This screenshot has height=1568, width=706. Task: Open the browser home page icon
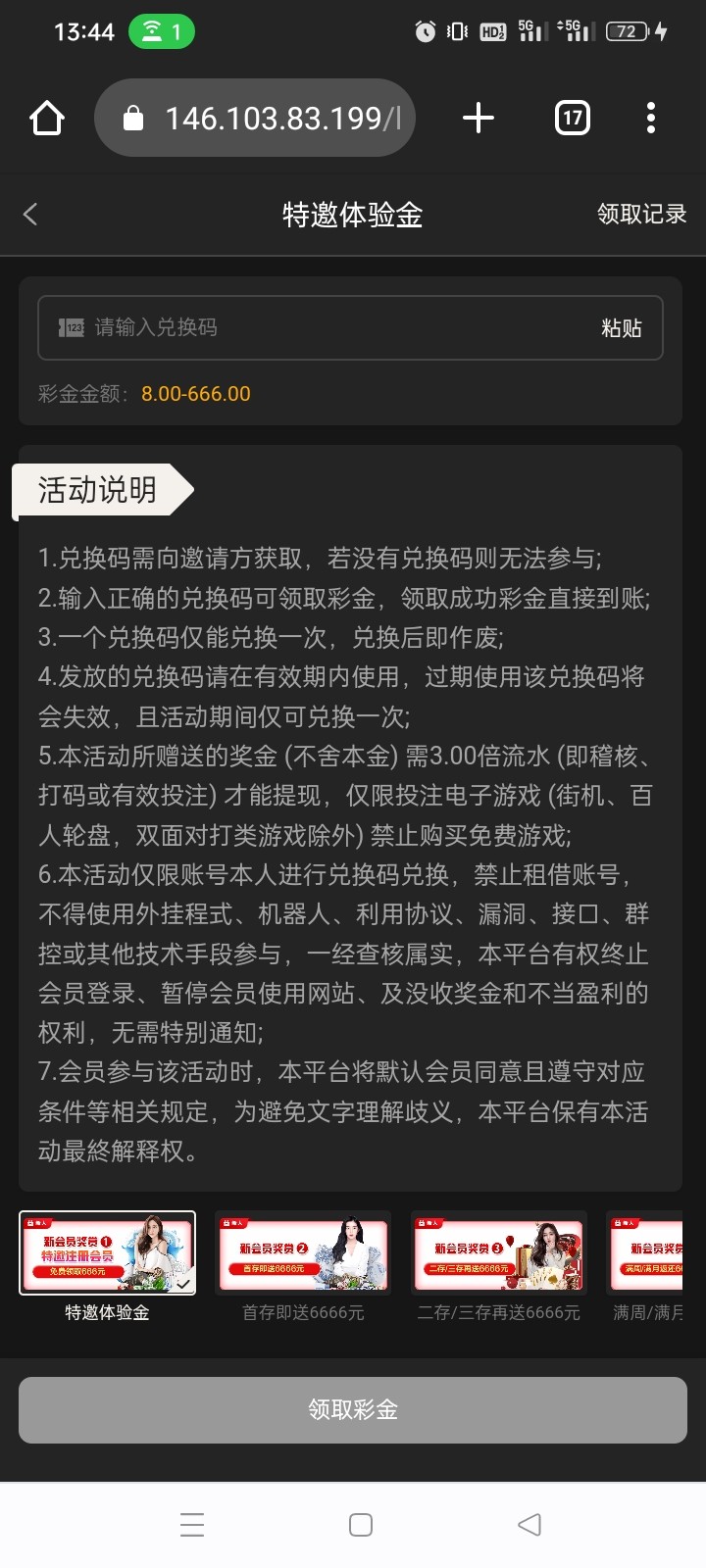pyautogui.click(x=47, y=119)
